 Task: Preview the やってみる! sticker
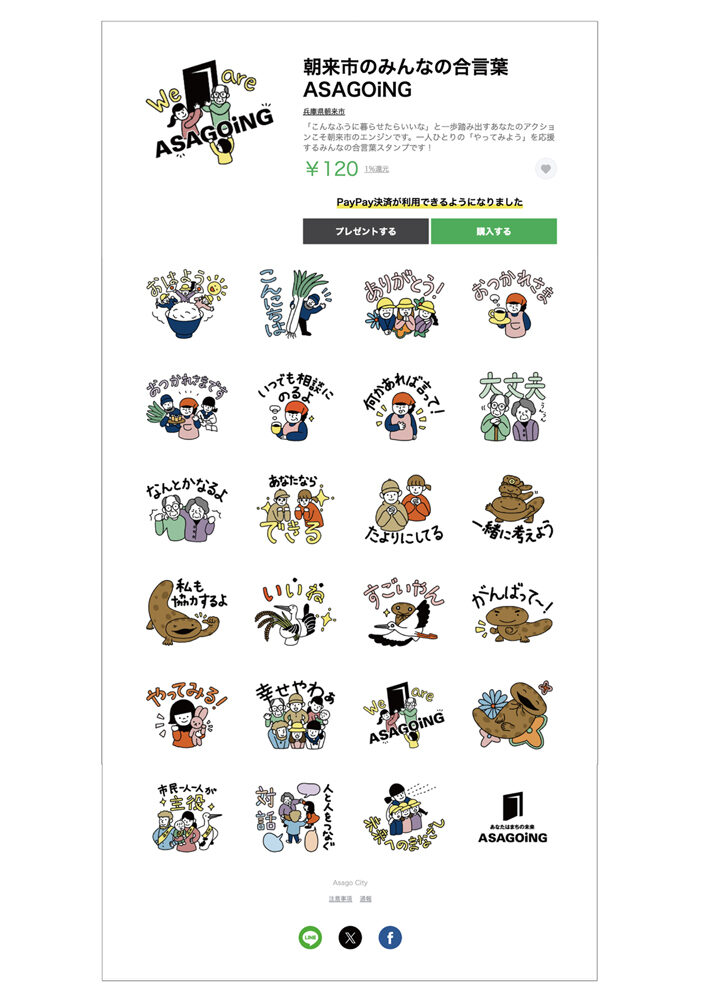(x=186, y=716)
